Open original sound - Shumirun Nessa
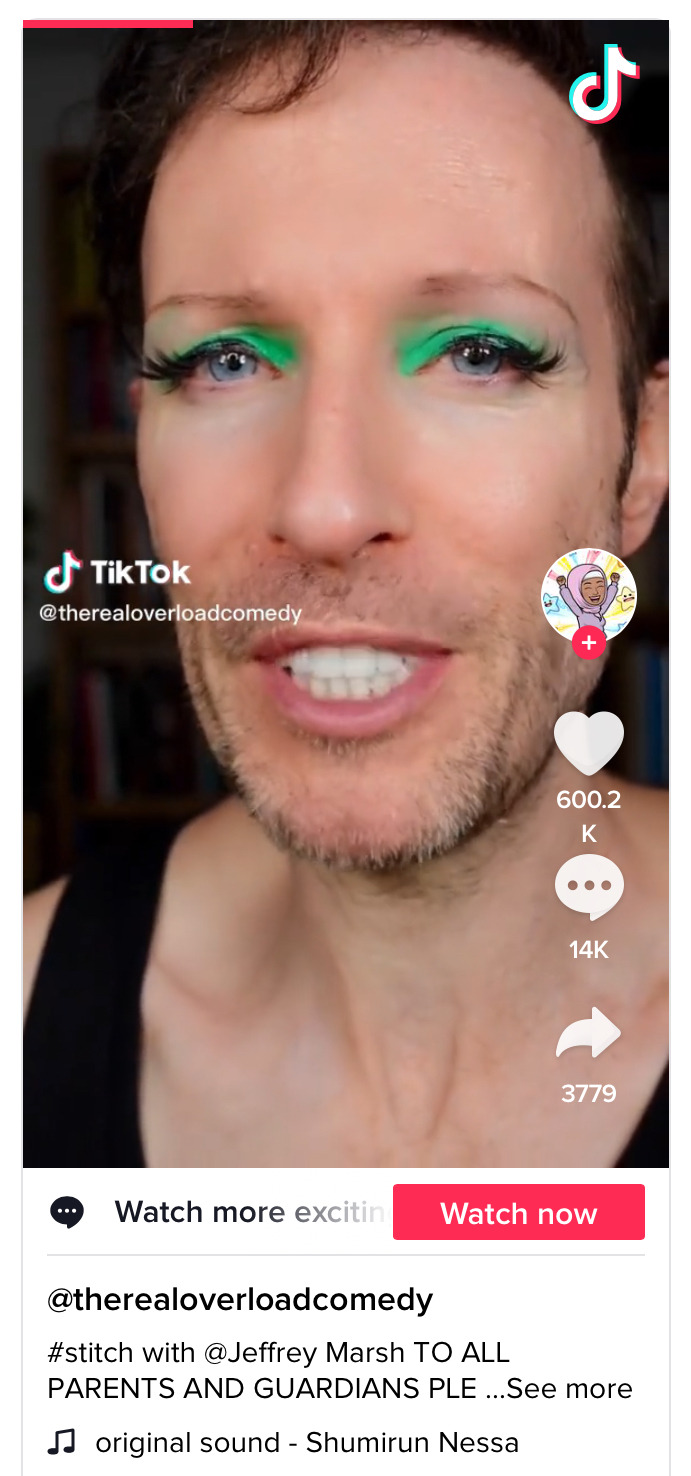This screenshot has width=691, height=1476. [306, 1442]
